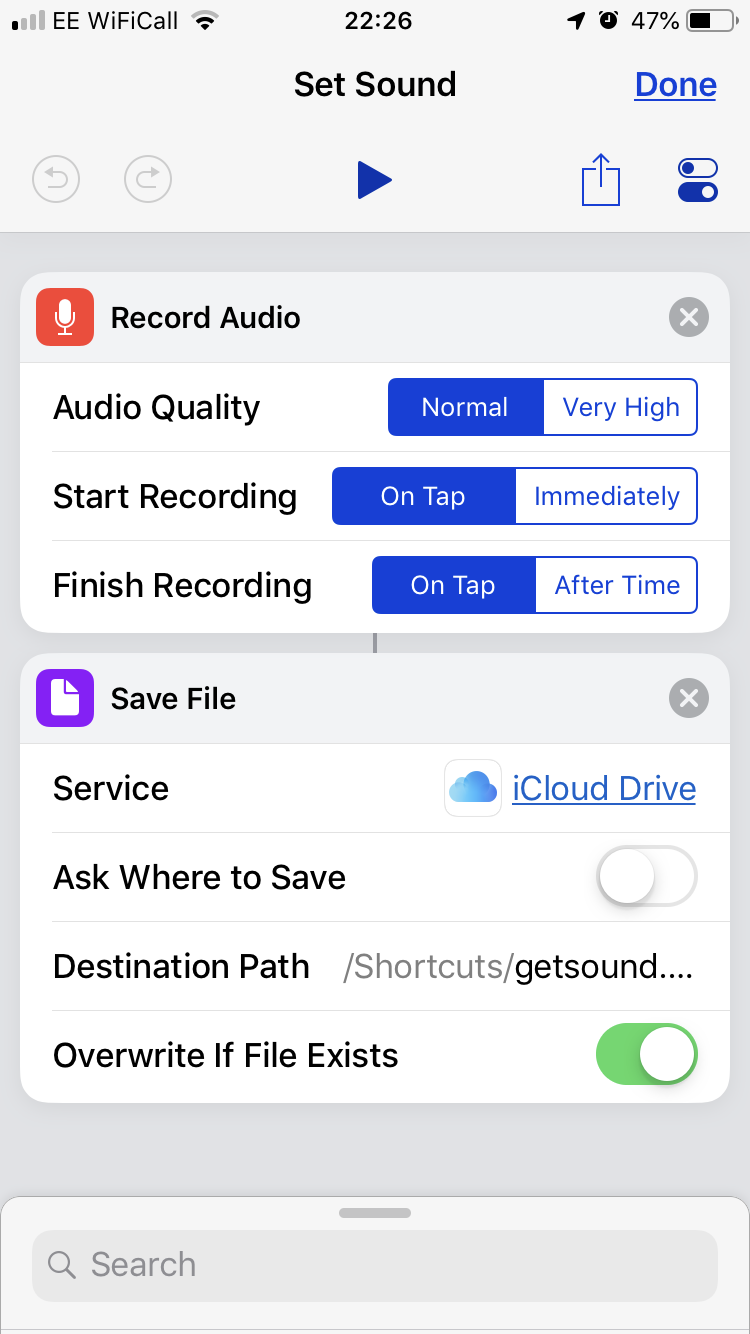The width and height of the screenshot is (750, 1334).
Task: Set Audio Quality to Normal
Action: (465, 407)
